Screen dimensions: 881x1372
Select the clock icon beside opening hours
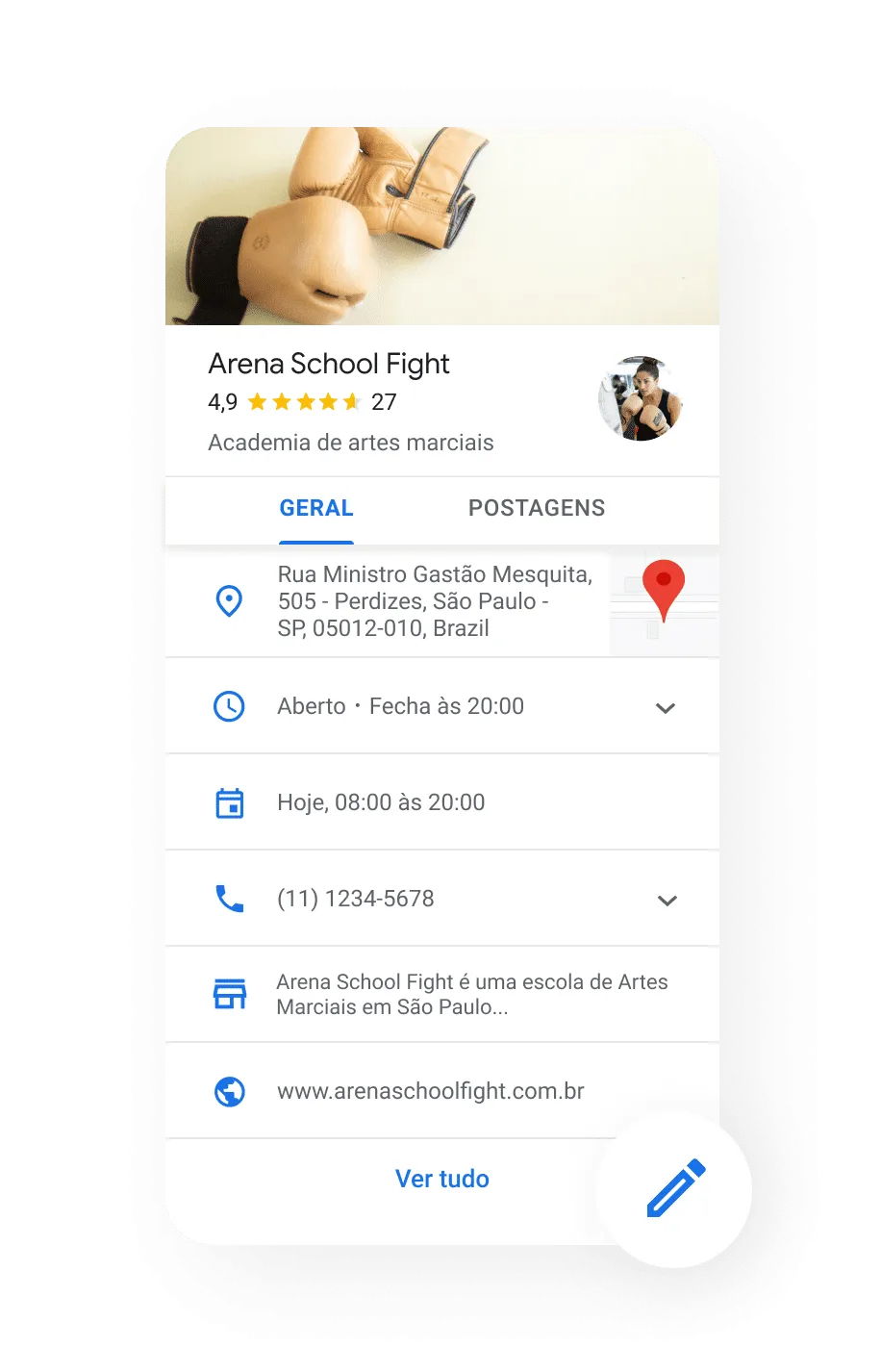pyautogui.click(x=228, y=705)
